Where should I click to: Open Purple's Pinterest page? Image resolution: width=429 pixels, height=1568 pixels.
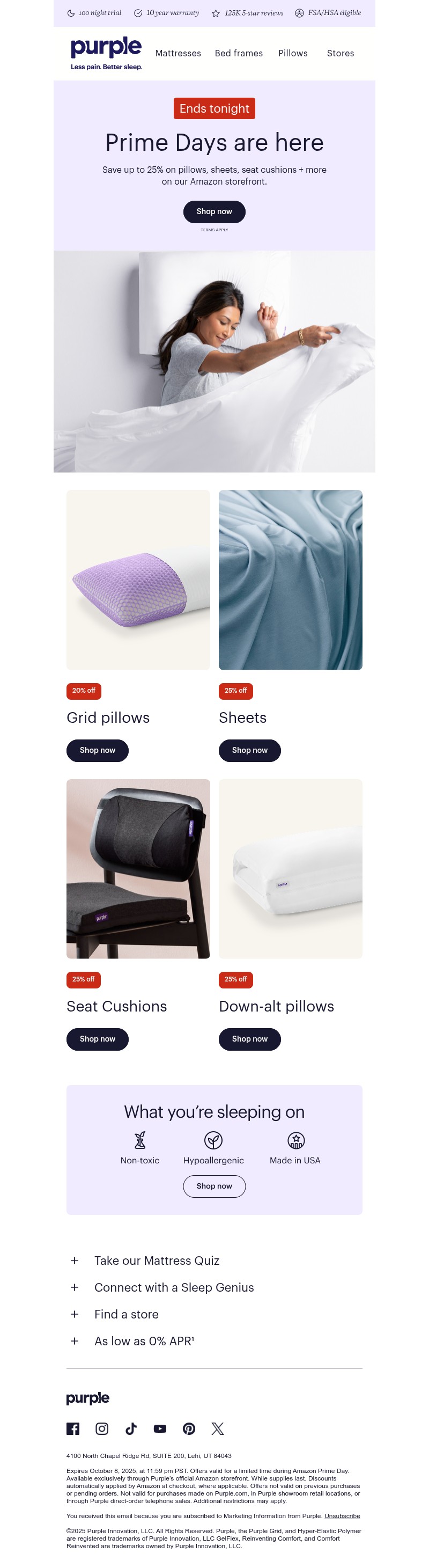(x=189, y=1428)
